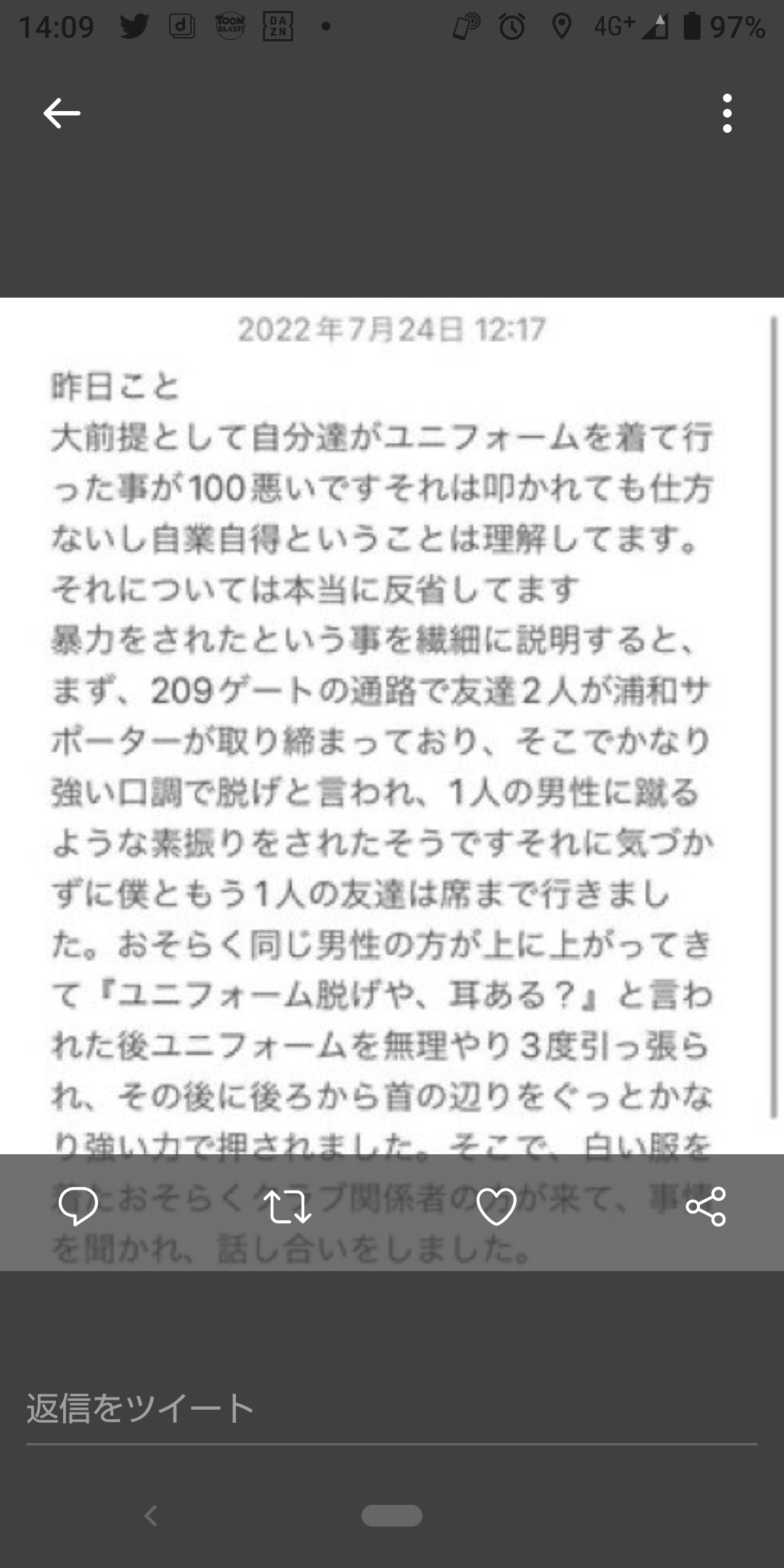The height and width of the screenshot is (1568, 784).
Task: Open the three-dot overflow menu
Action: 727,113
